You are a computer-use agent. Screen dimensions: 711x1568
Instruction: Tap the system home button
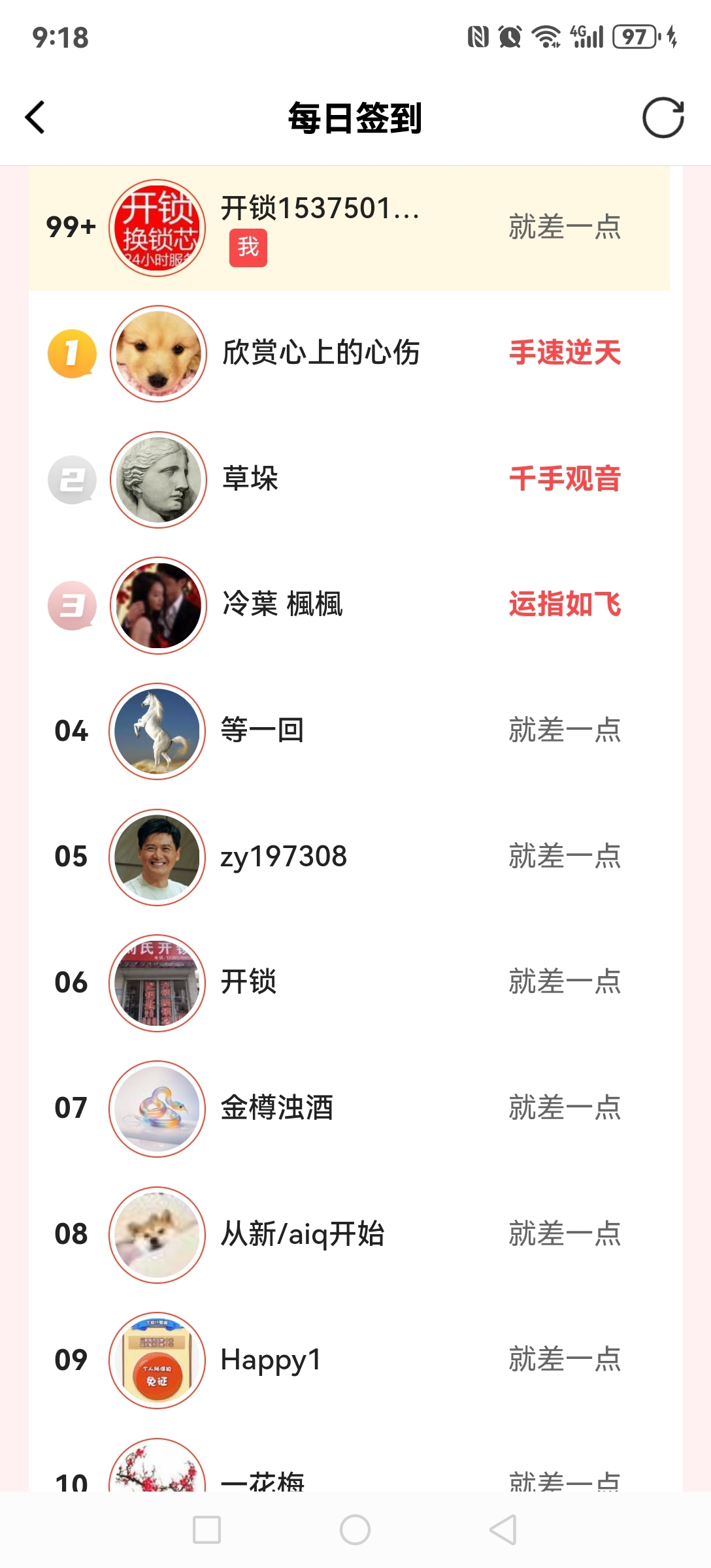pyautogui.click(x=355, y=1529)
